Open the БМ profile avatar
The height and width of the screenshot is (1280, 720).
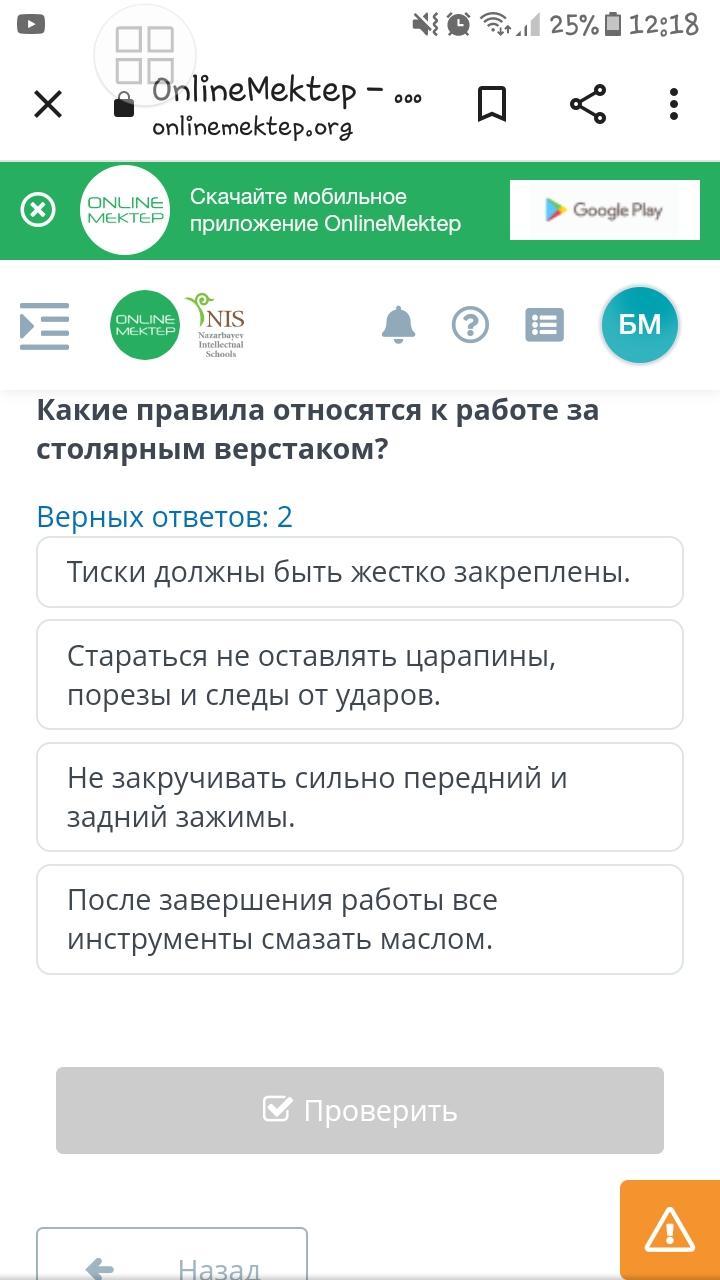tap(640, 325)
